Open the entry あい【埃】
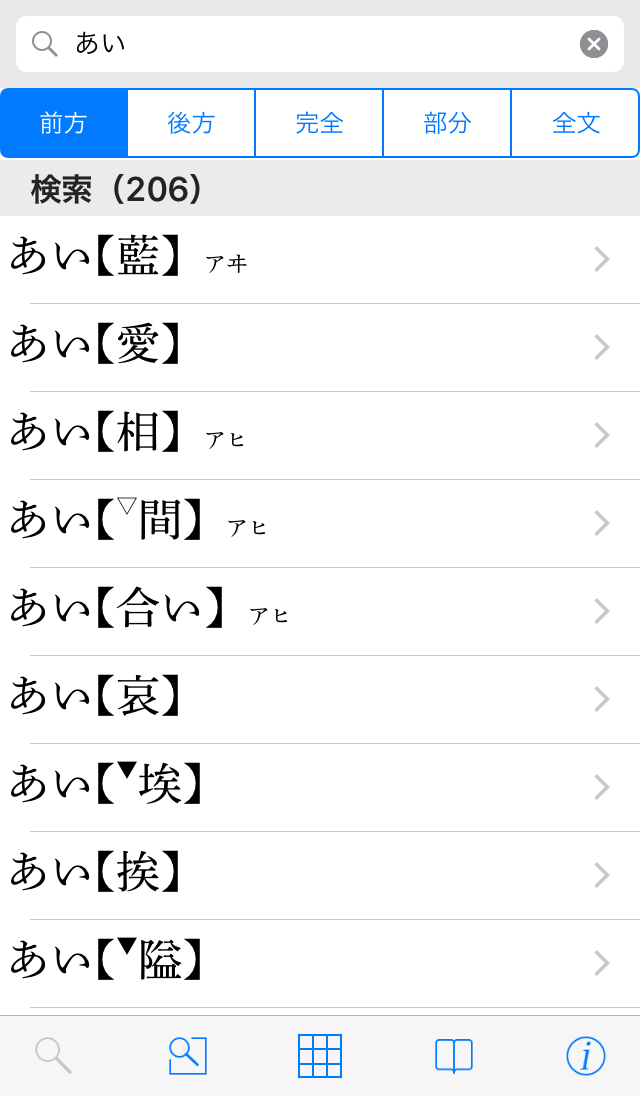 click(320, 788)
